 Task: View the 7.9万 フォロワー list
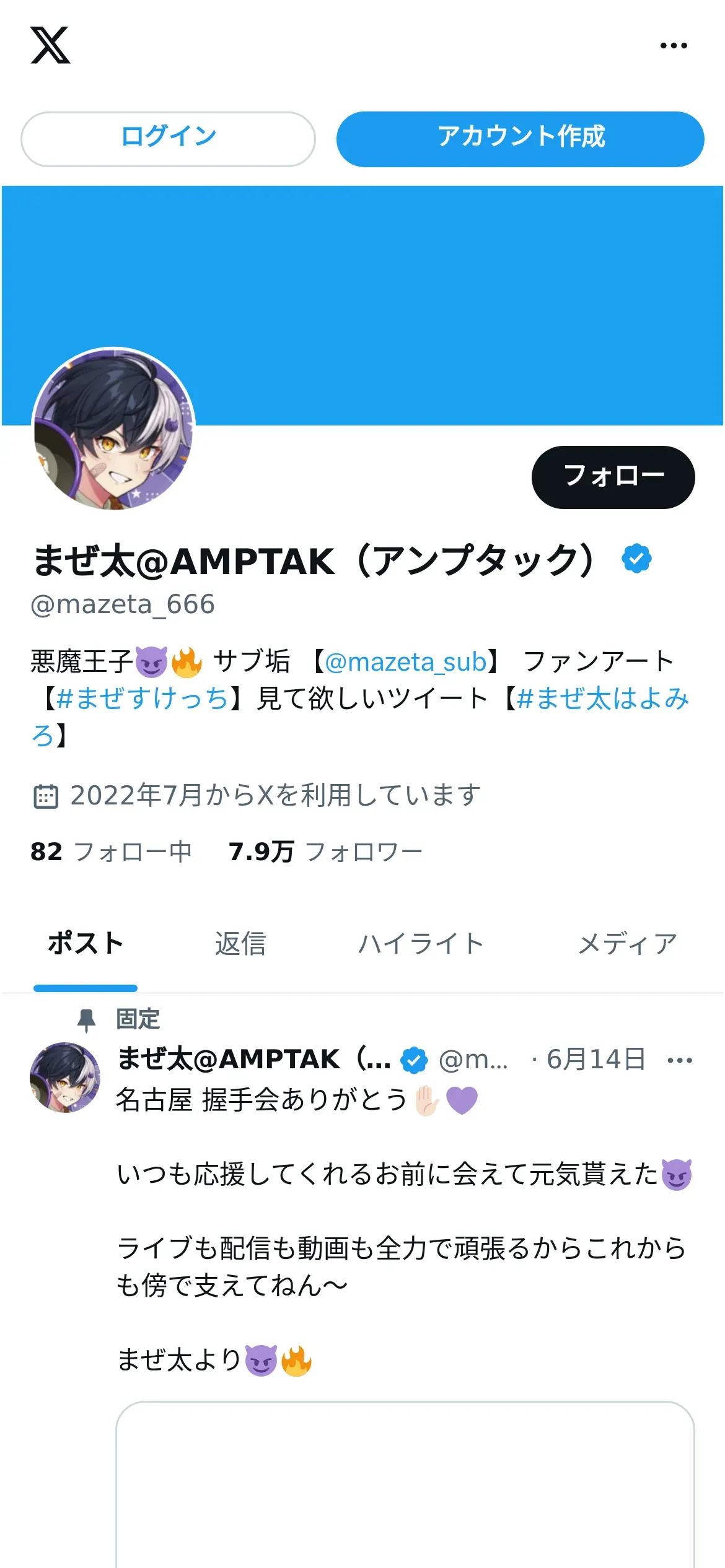pyautogui.click(x=325, y=852)
